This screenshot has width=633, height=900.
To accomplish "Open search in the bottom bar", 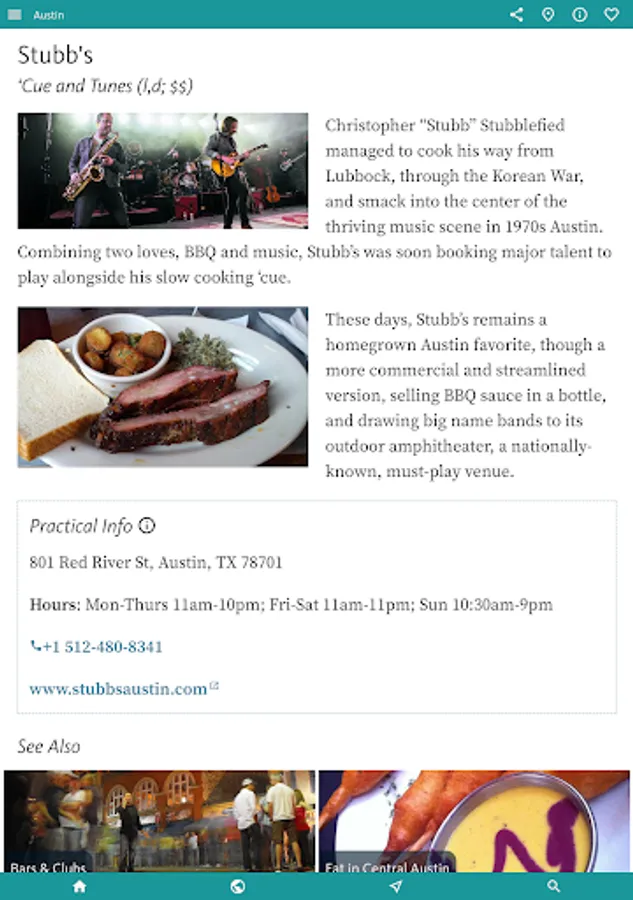I will coord(553,887).
